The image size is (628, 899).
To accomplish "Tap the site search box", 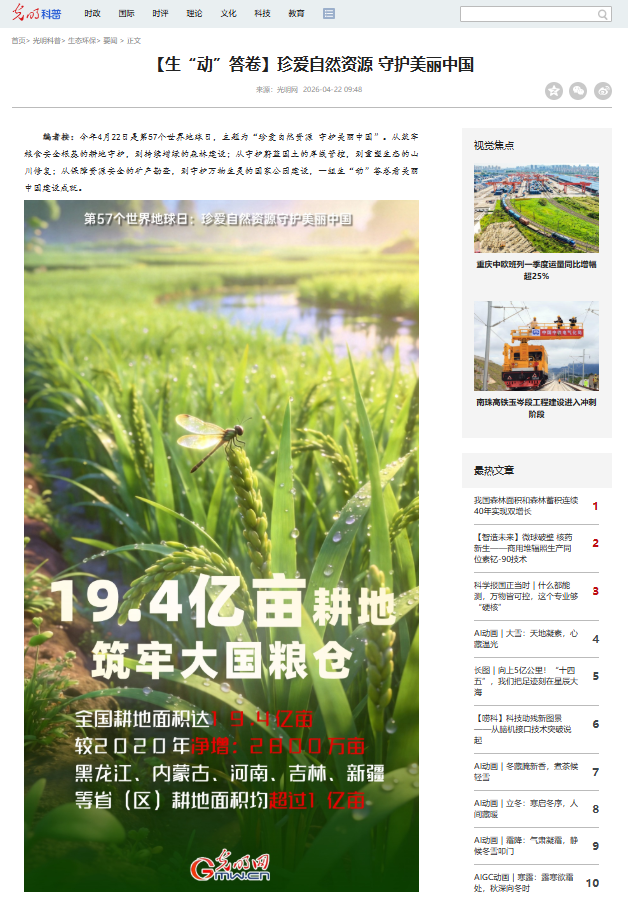I will pos(528,14).
